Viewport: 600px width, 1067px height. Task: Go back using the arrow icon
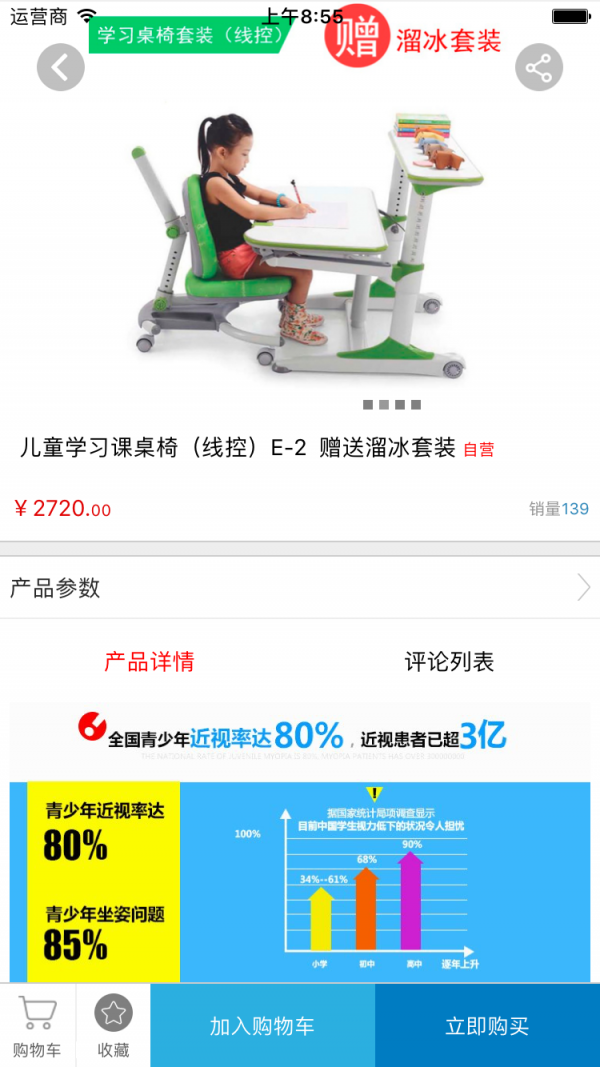(61, 67)
